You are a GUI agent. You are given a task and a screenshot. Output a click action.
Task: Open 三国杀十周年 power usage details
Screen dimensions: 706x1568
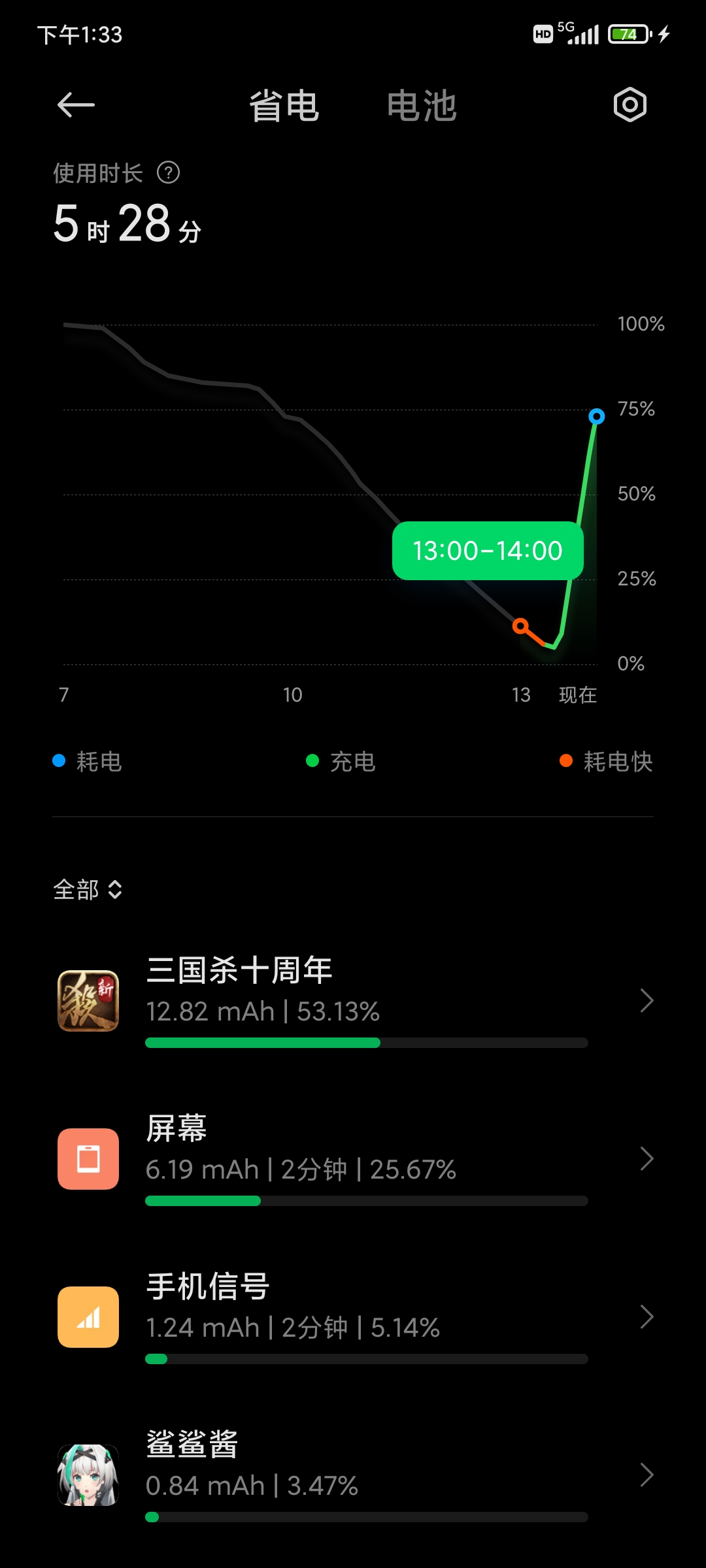tap(353, 1000)
